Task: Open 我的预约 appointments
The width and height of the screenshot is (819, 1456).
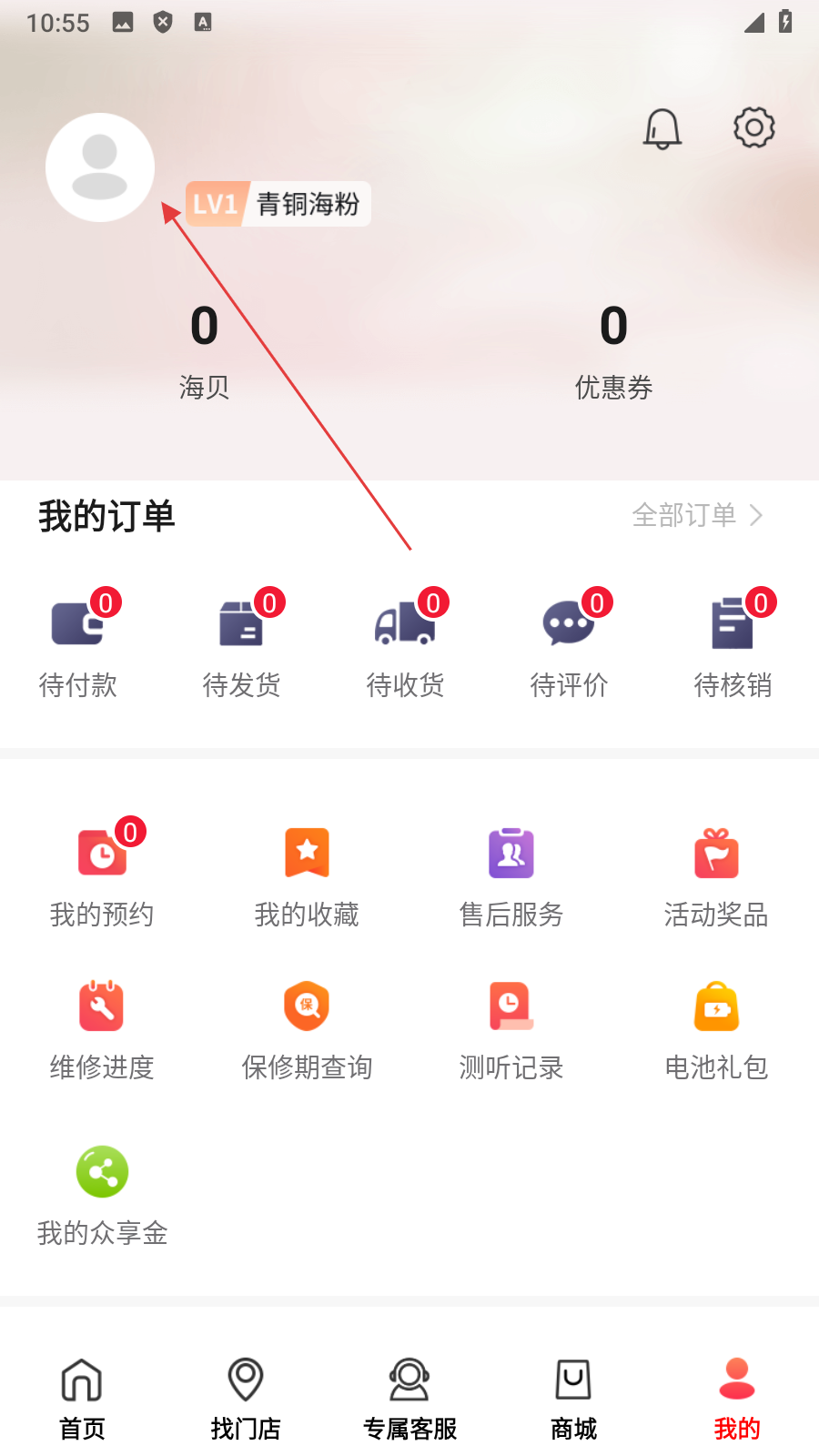Action: (x=102, y=874)
